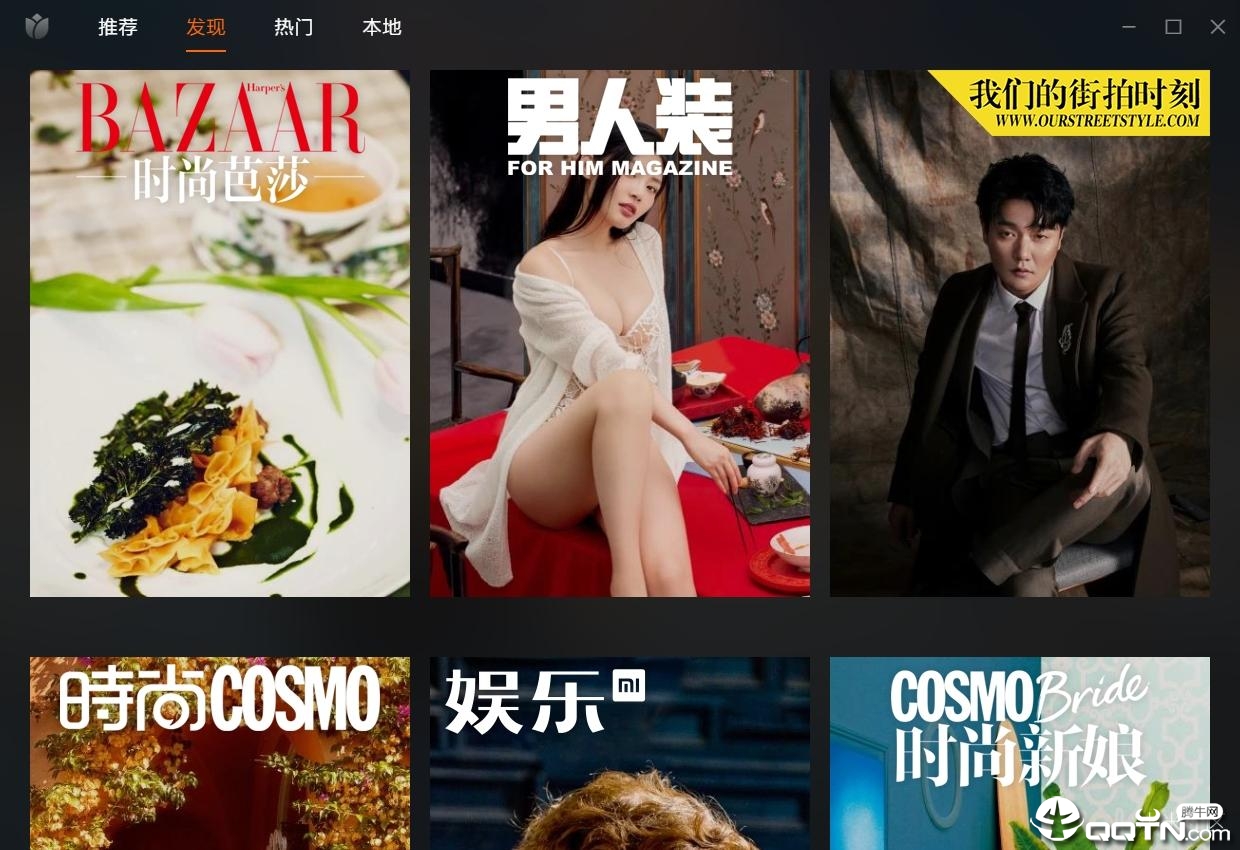Open the 男人装 For Him Magazine cover

click(620, 333)
